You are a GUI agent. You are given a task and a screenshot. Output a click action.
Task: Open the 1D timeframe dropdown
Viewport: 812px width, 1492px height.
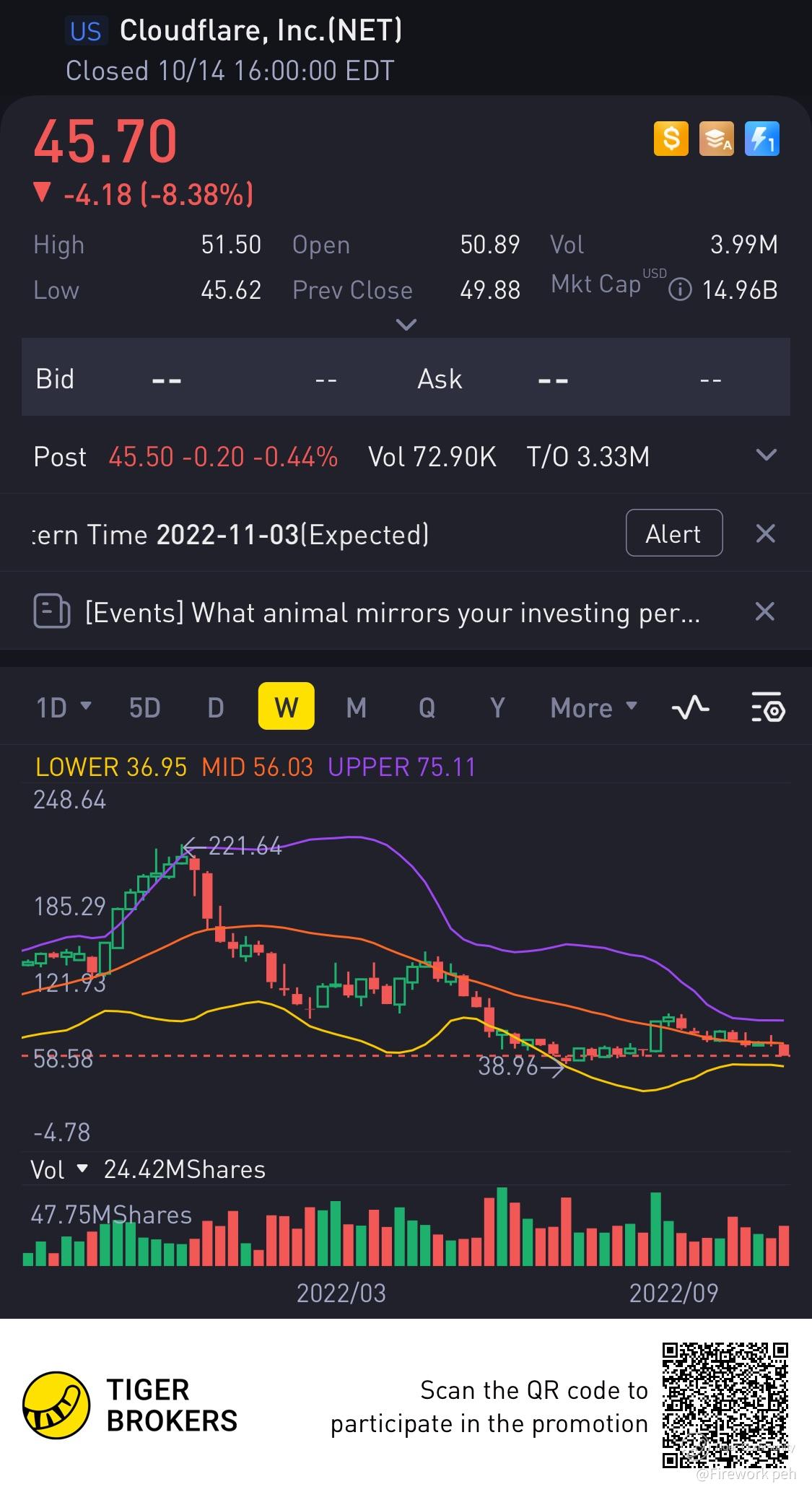[x=64, y=707]
